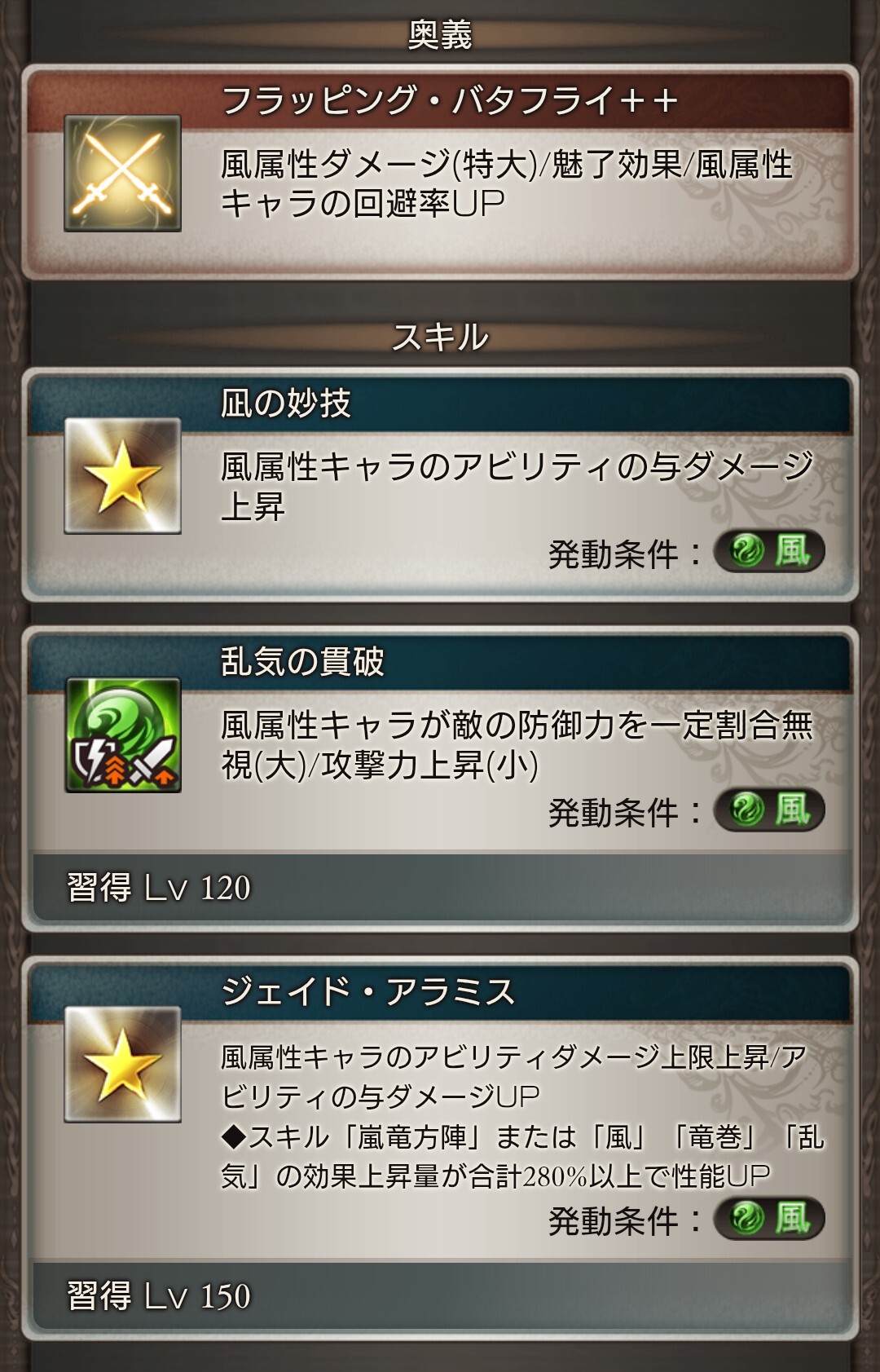Open the 凪の妙技 skill card
This screenshot has height=1372, width=880.
(x=440, y=485)
